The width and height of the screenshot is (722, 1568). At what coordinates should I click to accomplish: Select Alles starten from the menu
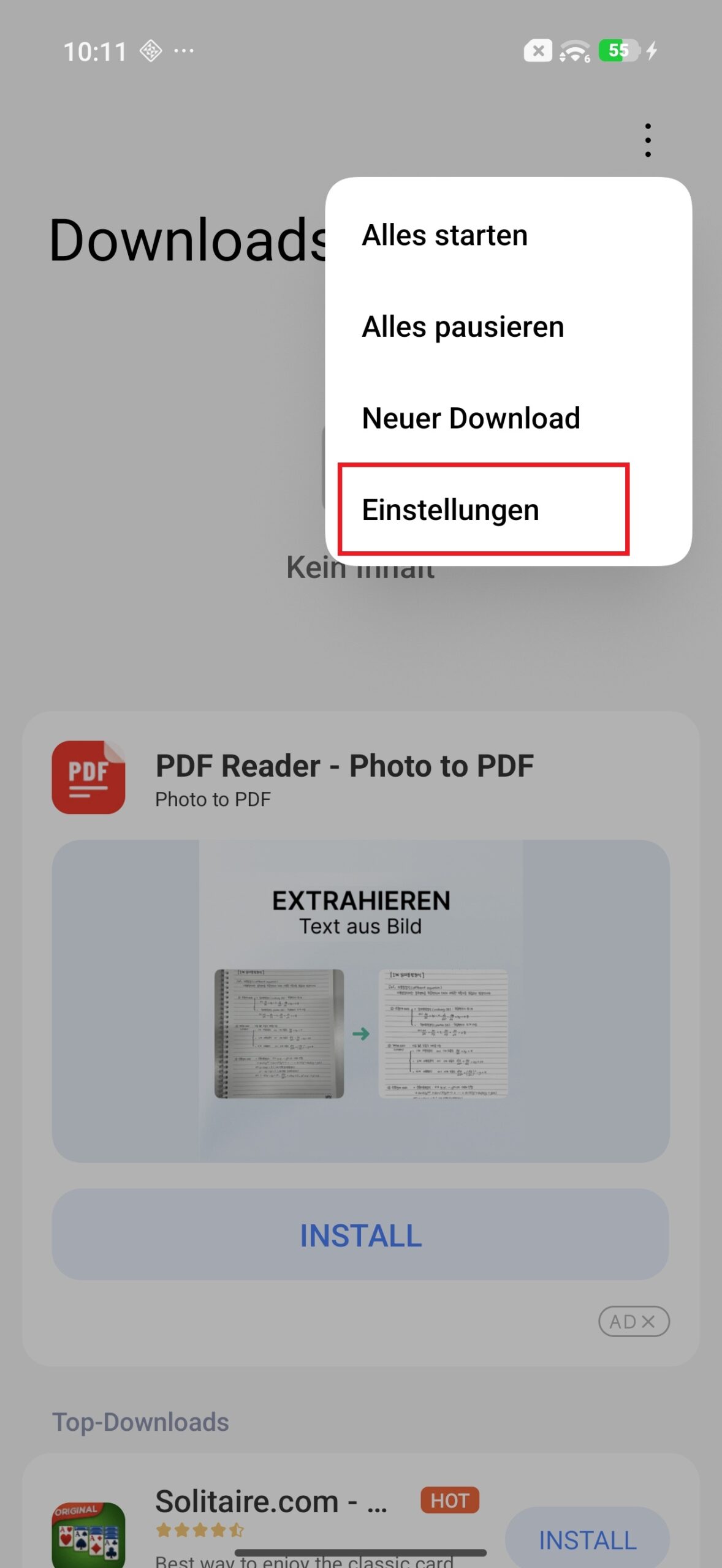click(x=445, y=235)
